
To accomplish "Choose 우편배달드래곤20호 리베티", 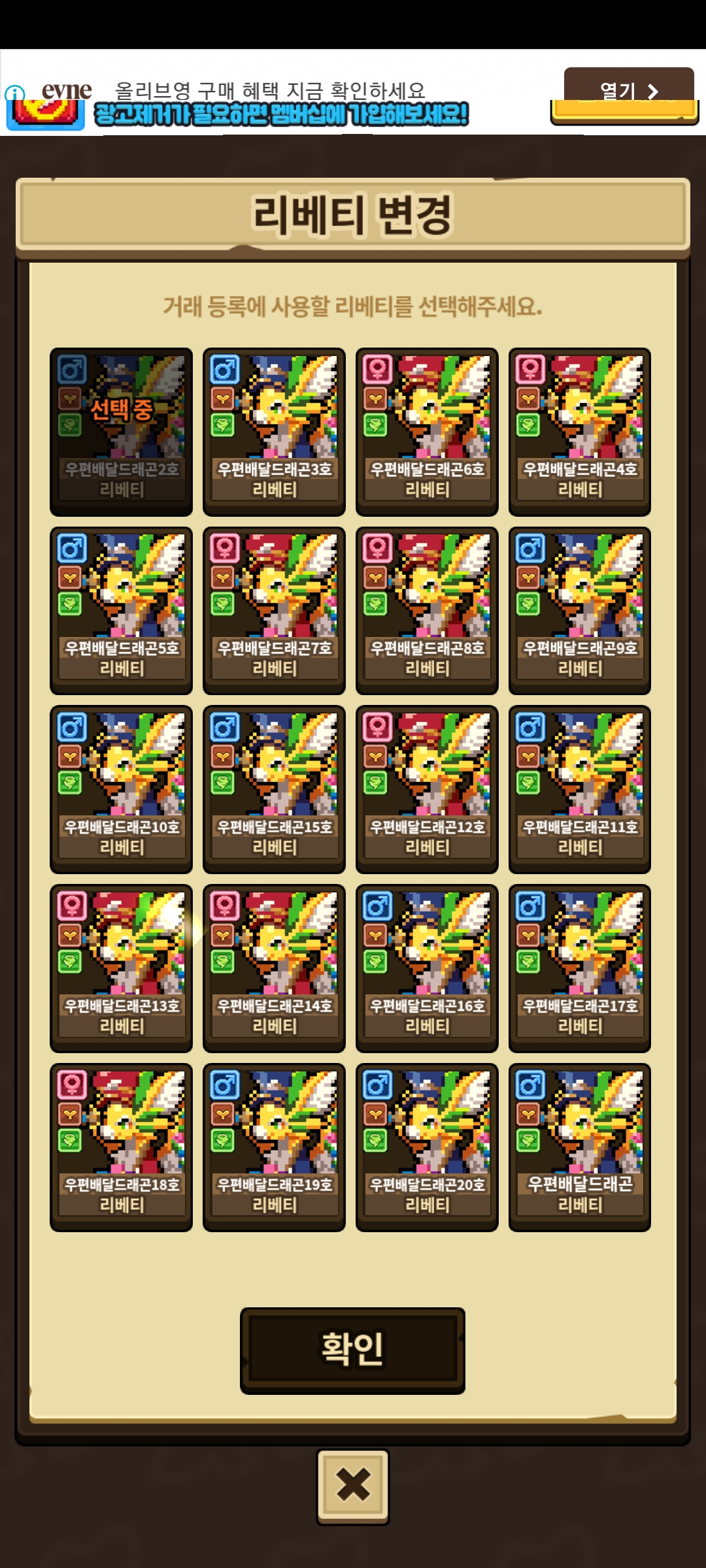I will [x=427, y=1148].
